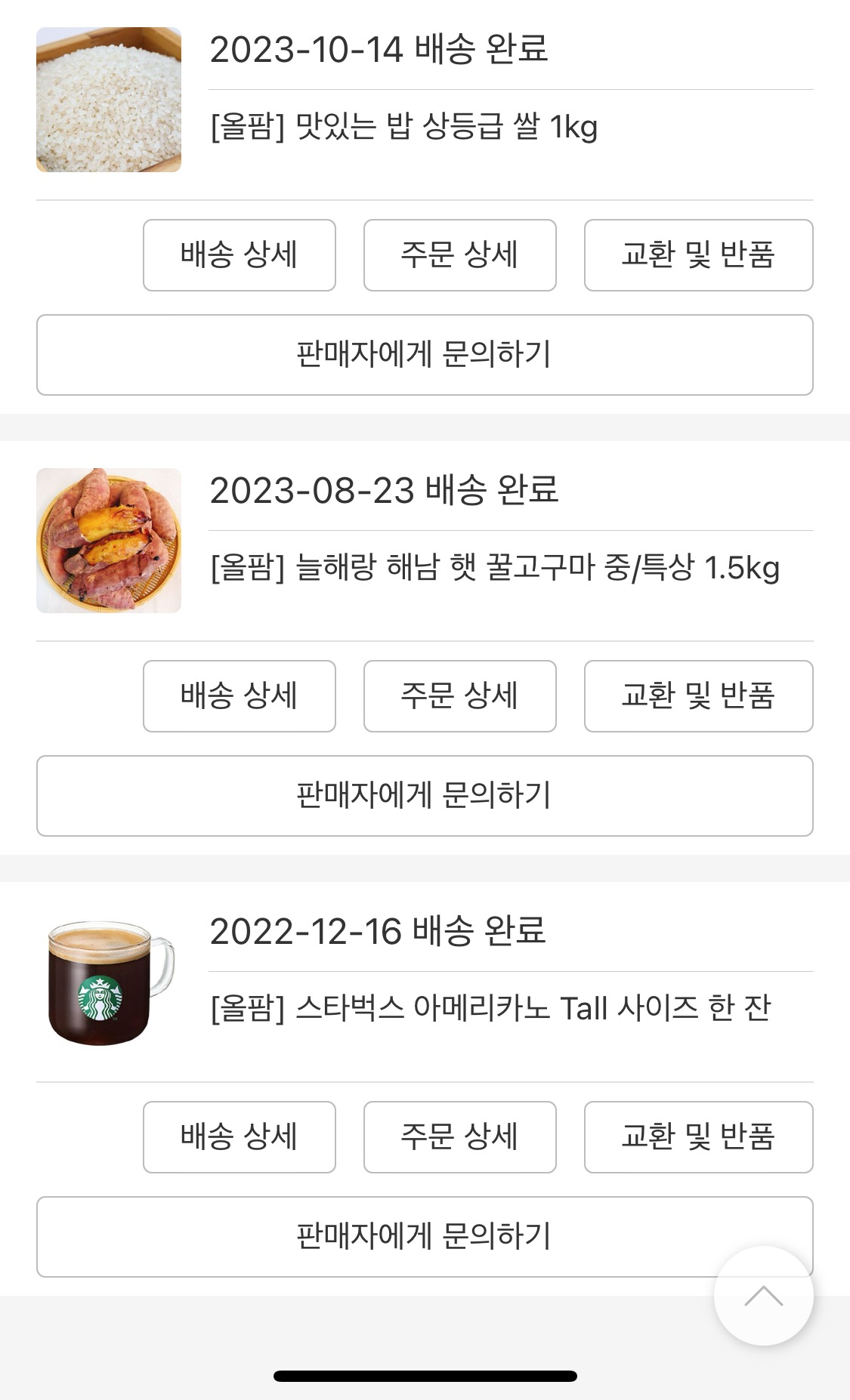Screen dimensions: 850x1400
Task: Tap the scroll-to-top arrow button
Action: (763, 1296)
